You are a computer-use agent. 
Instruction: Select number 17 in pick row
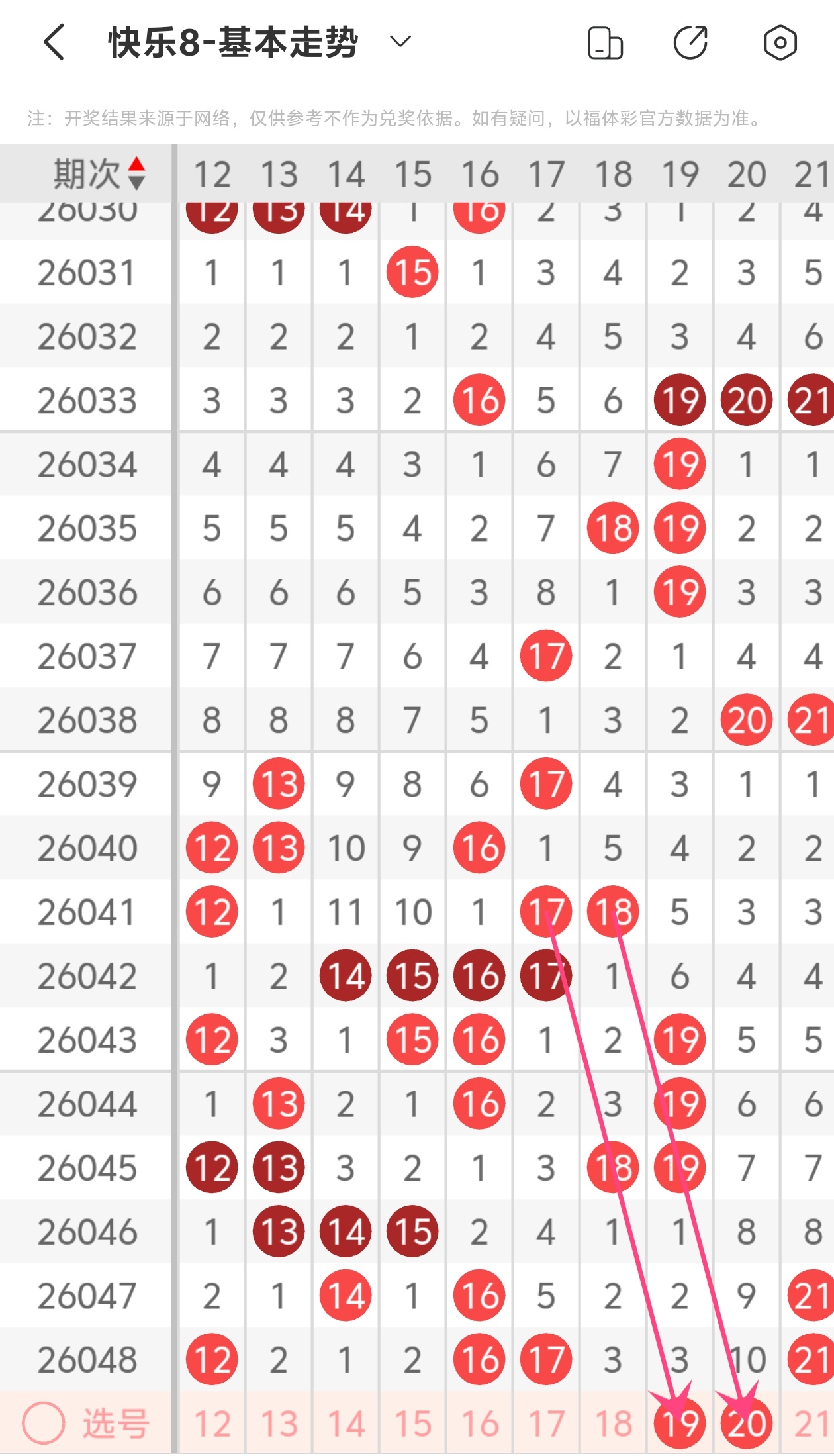point(546,1424)
